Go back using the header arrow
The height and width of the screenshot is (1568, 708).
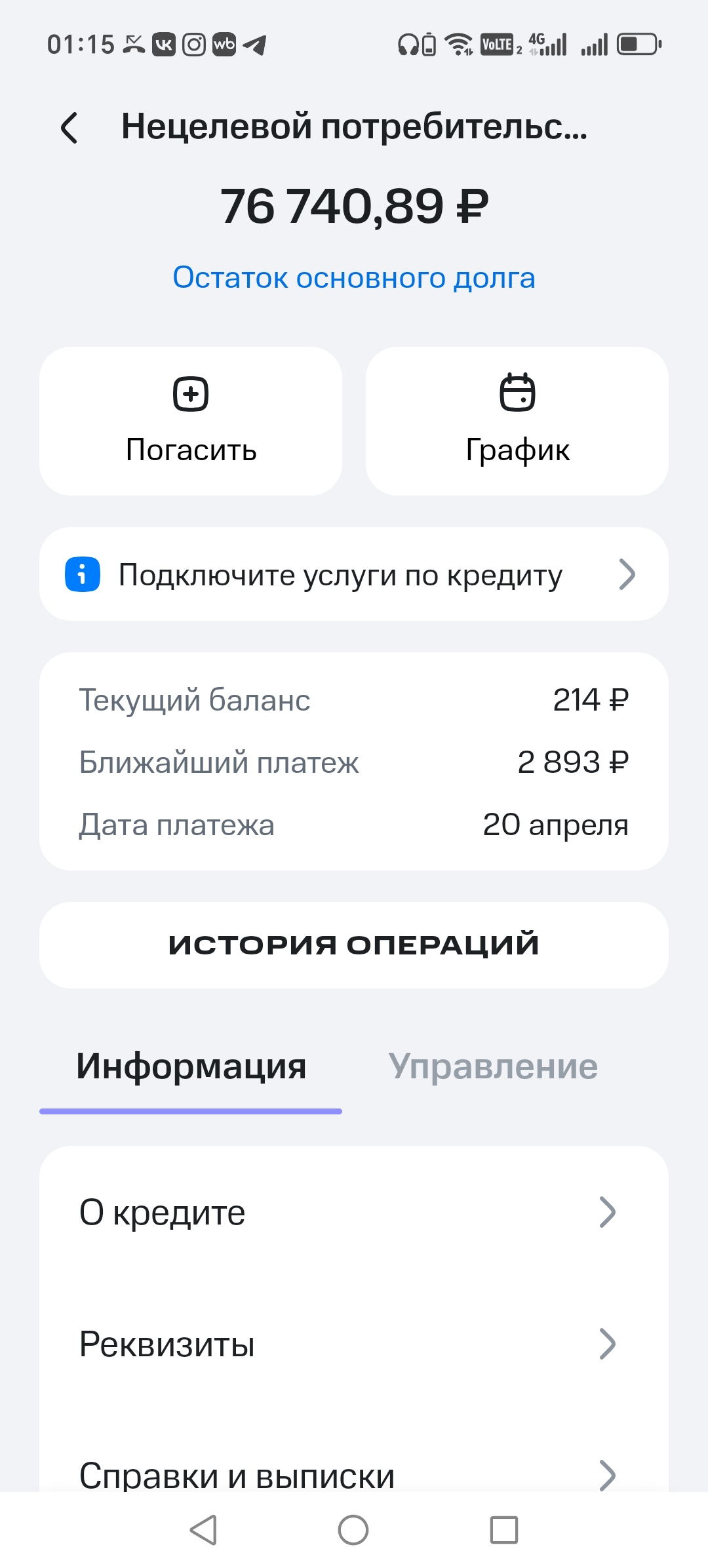coord(69,127)
